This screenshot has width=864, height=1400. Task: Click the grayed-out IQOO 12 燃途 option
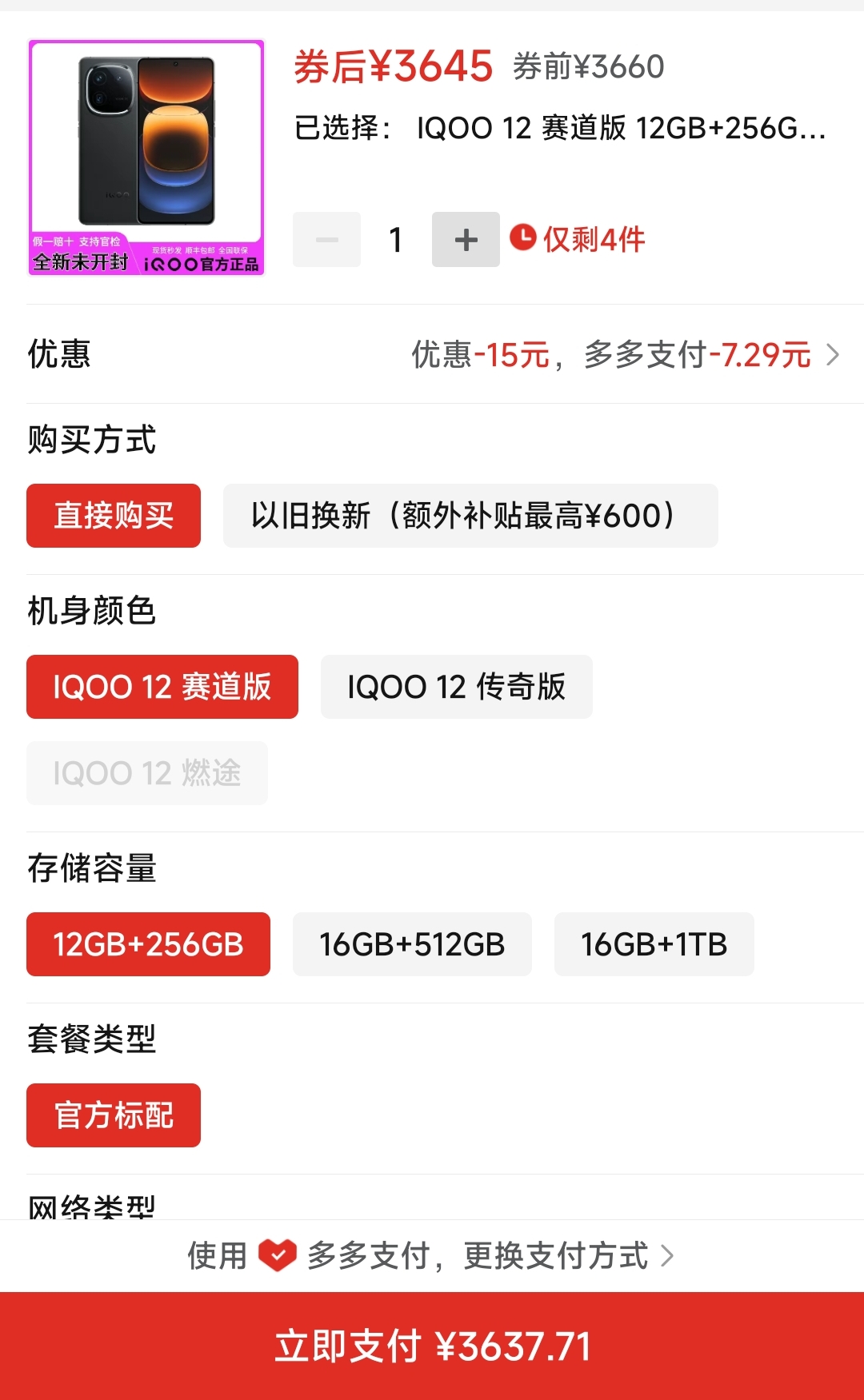tap(146, 772)
